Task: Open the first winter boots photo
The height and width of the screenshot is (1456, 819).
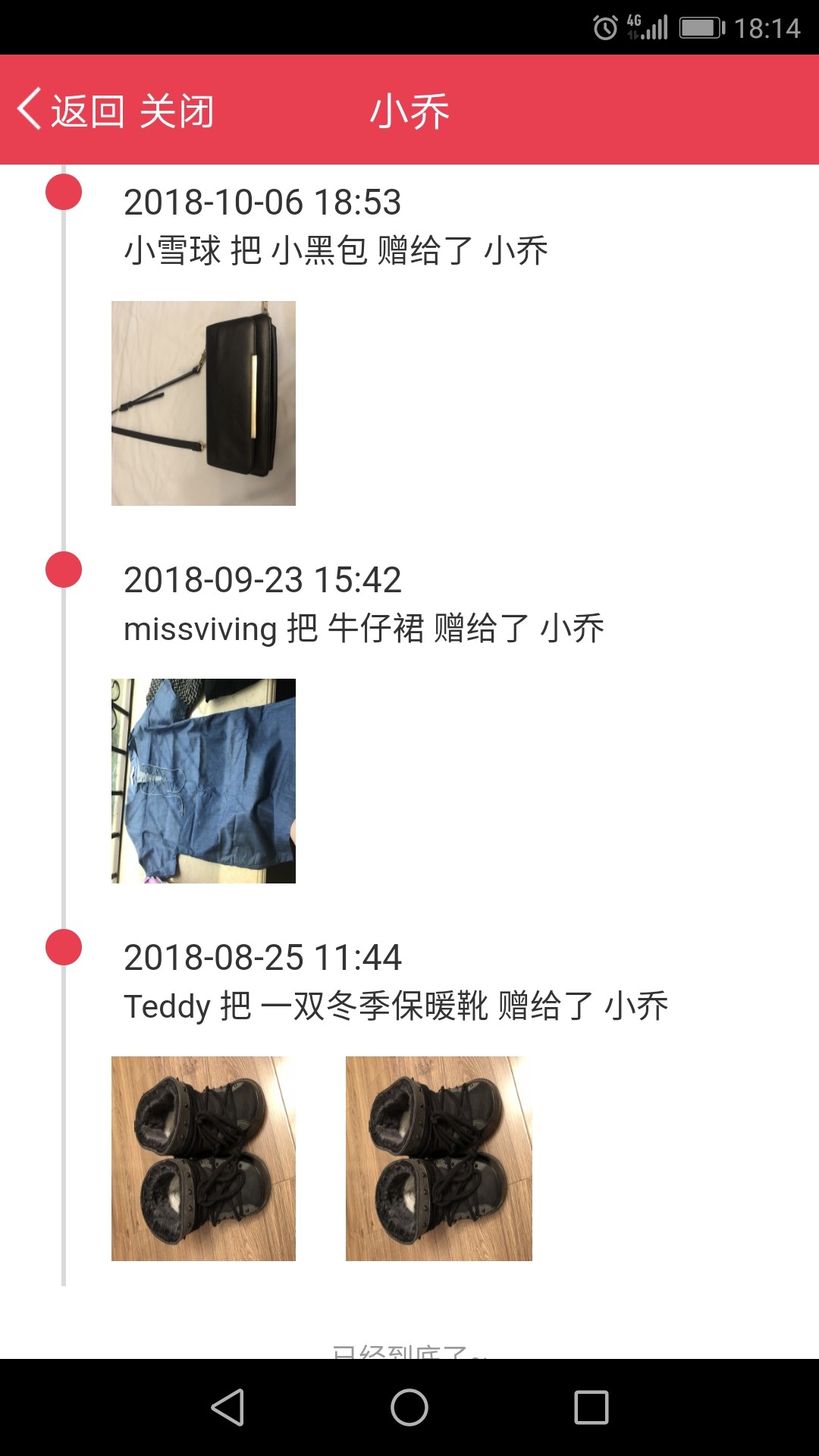Action: 203,1159
